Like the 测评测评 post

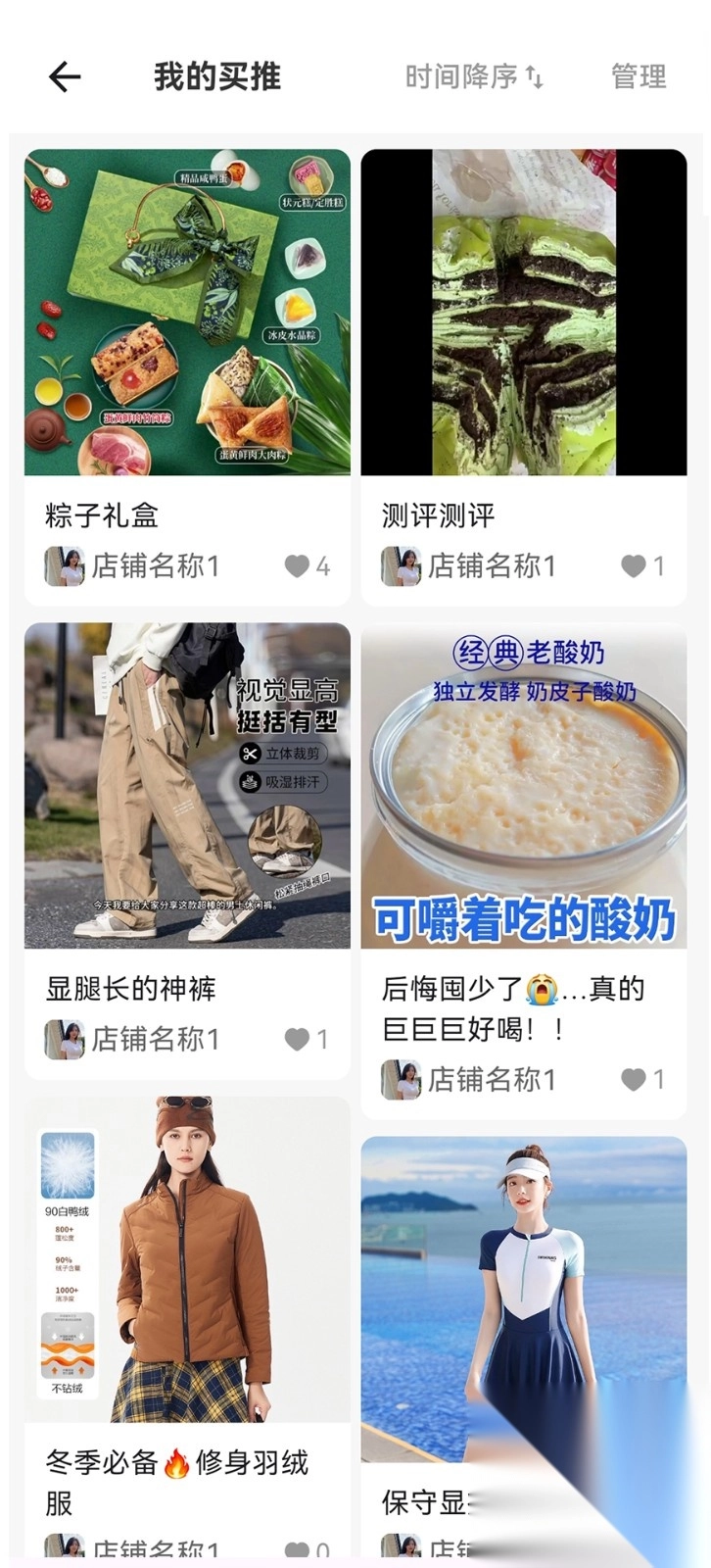(634, 565)
